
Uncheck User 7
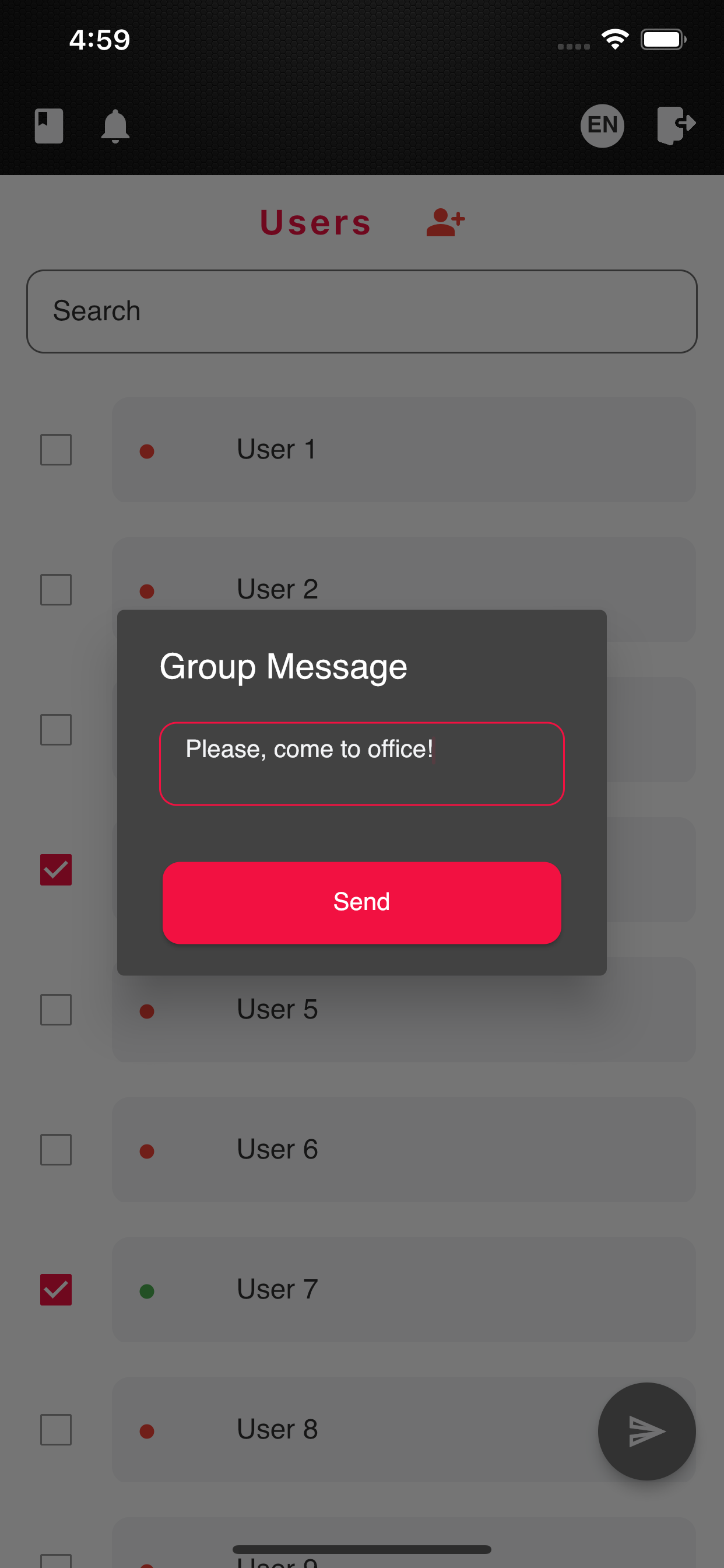tap(56, 1289)
